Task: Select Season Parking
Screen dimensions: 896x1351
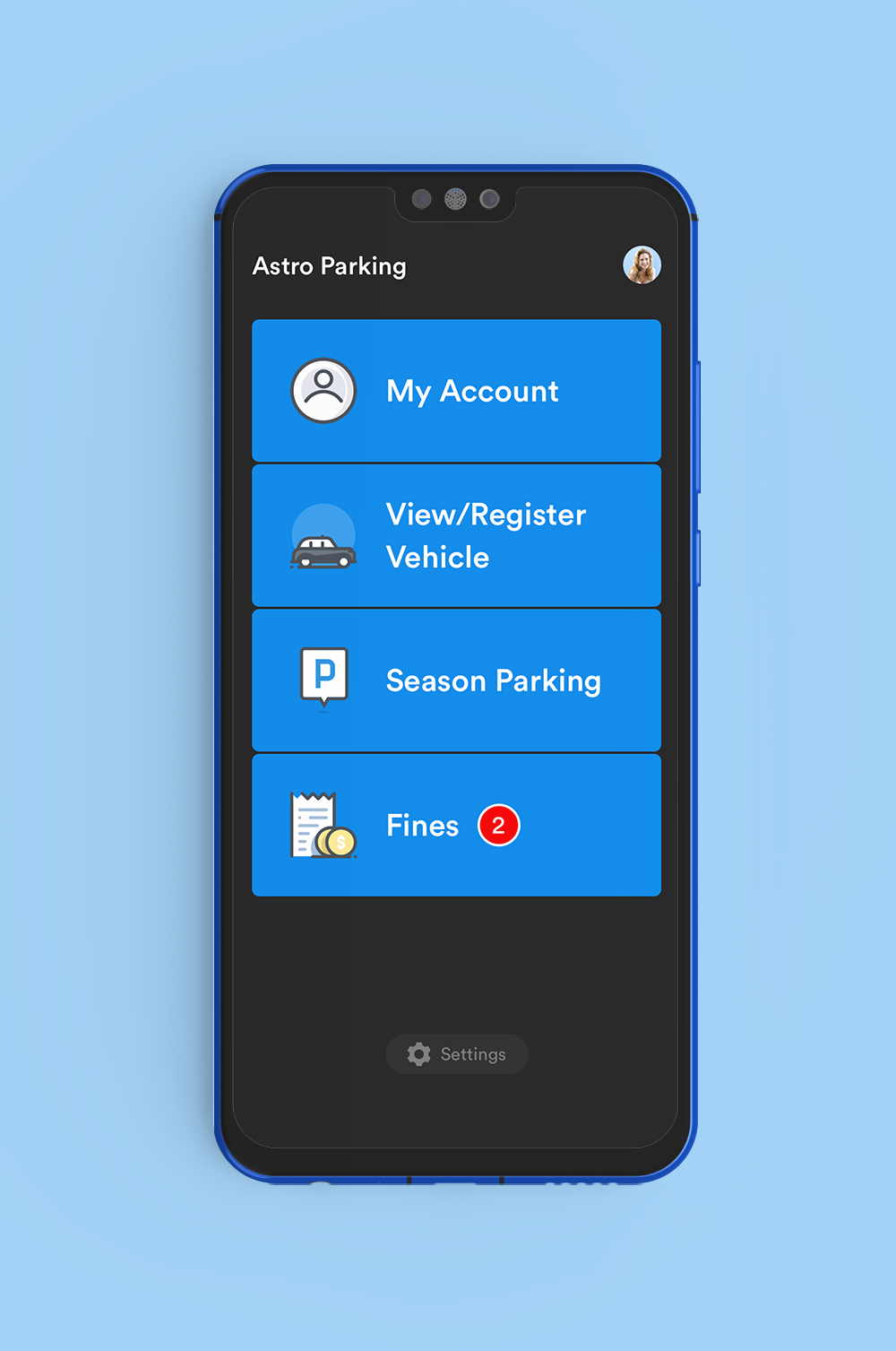Action: click(456, 680)
